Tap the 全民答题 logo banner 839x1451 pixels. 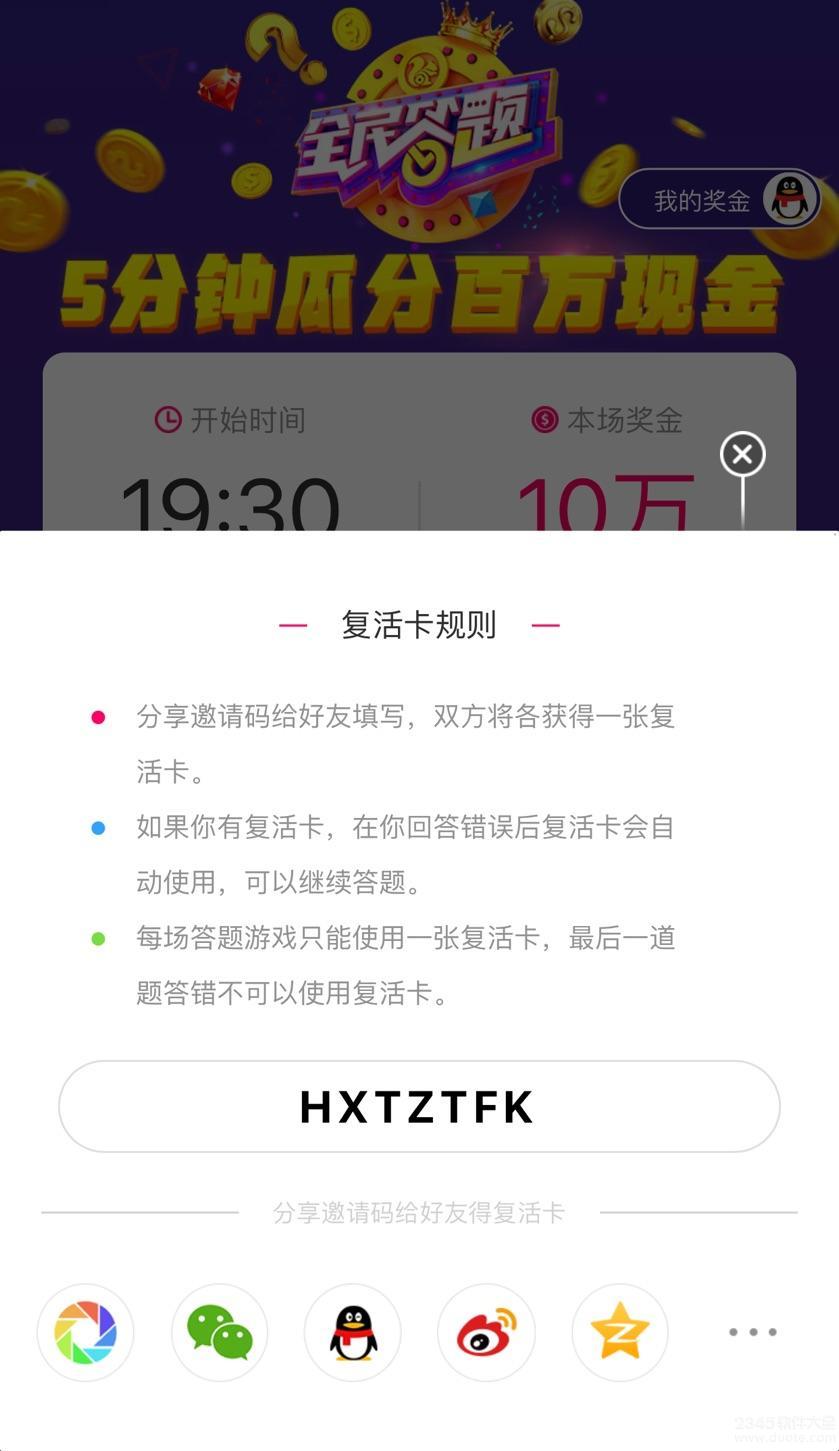point(420,130)
